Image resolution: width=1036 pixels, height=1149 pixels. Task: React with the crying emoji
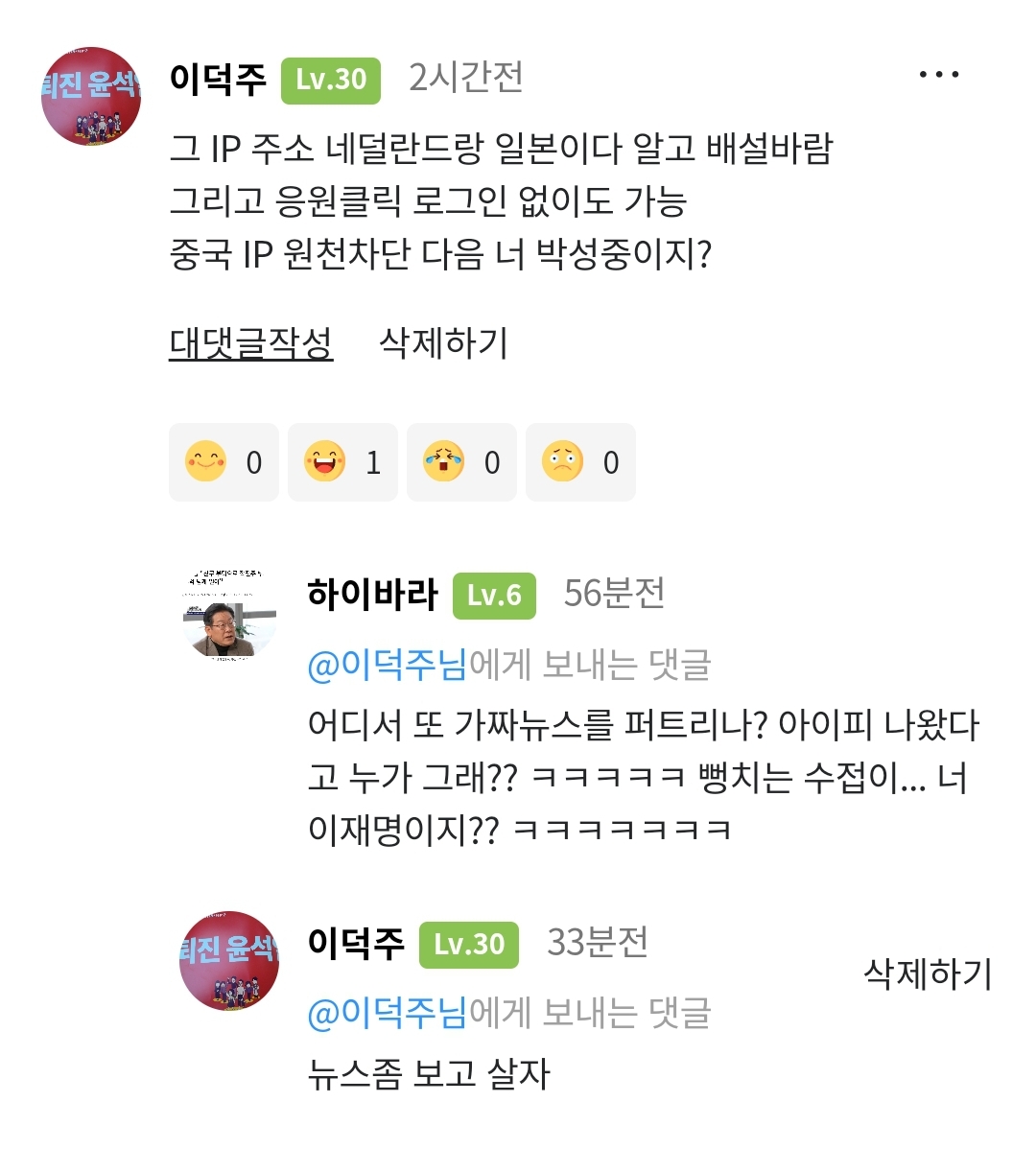point(461,462)
